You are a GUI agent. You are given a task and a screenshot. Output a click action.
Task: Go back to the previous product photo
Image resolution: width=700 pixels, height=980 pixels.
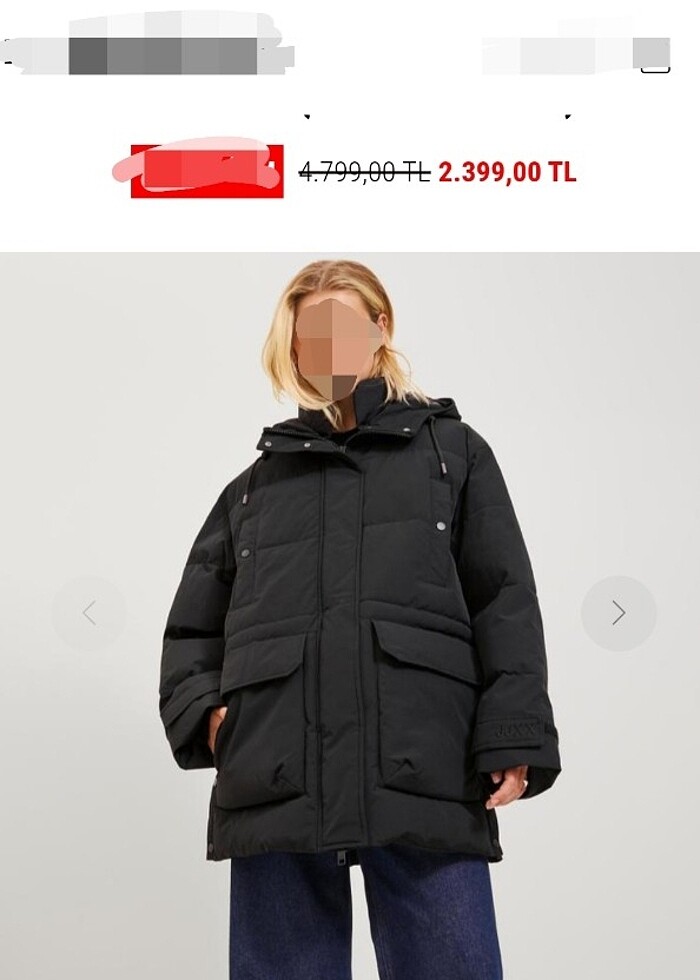tap(89, 613)
